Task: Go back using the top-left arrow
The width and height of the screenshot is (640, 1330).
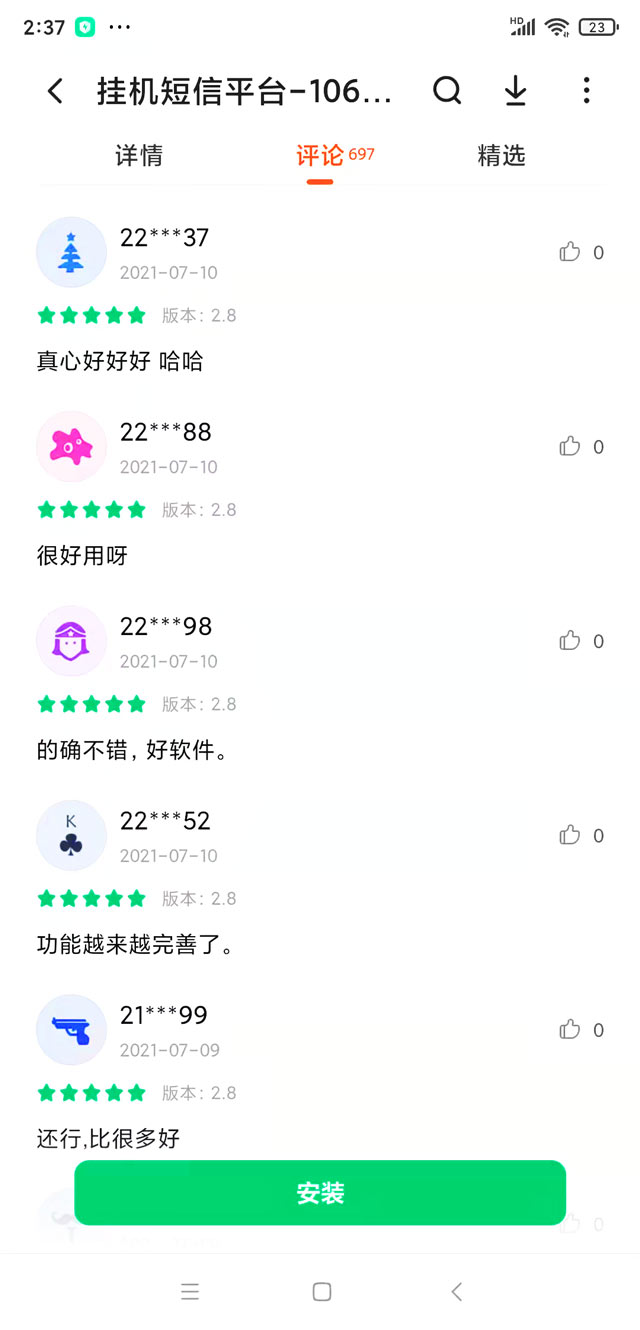Action: coord(55,92)
